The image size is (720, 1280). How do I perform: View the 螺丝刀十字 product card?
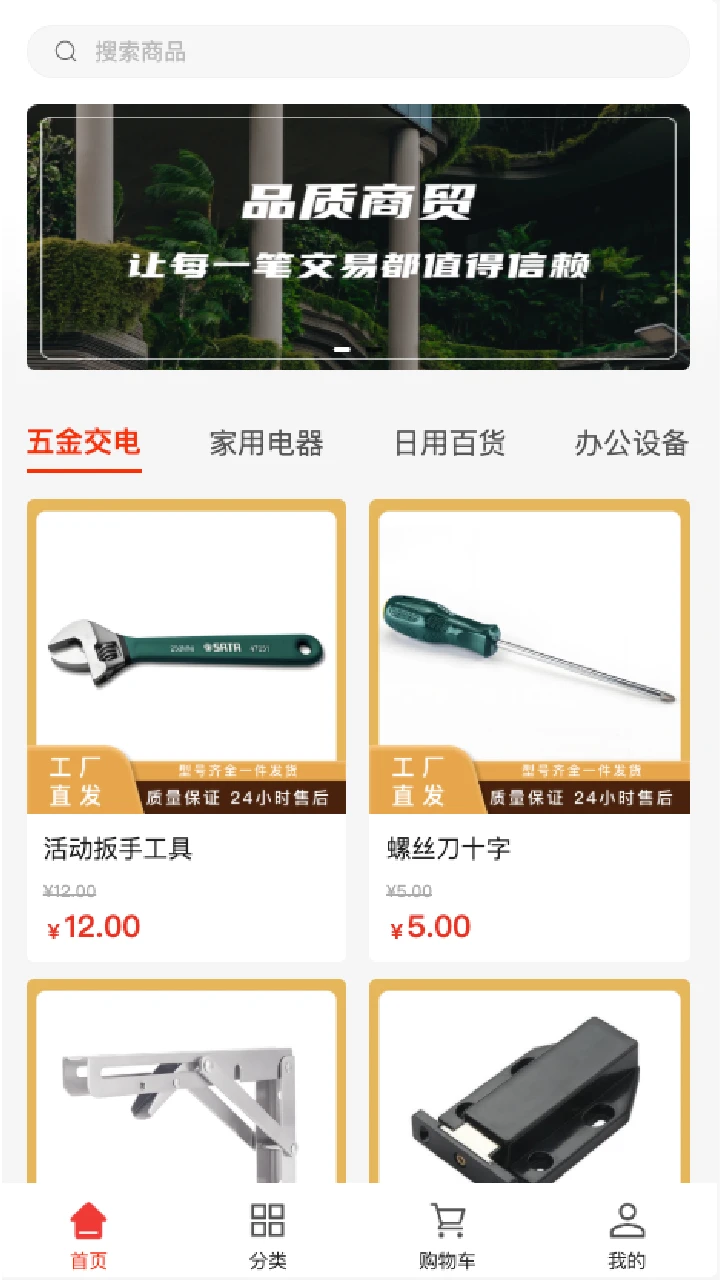[529, 730]
